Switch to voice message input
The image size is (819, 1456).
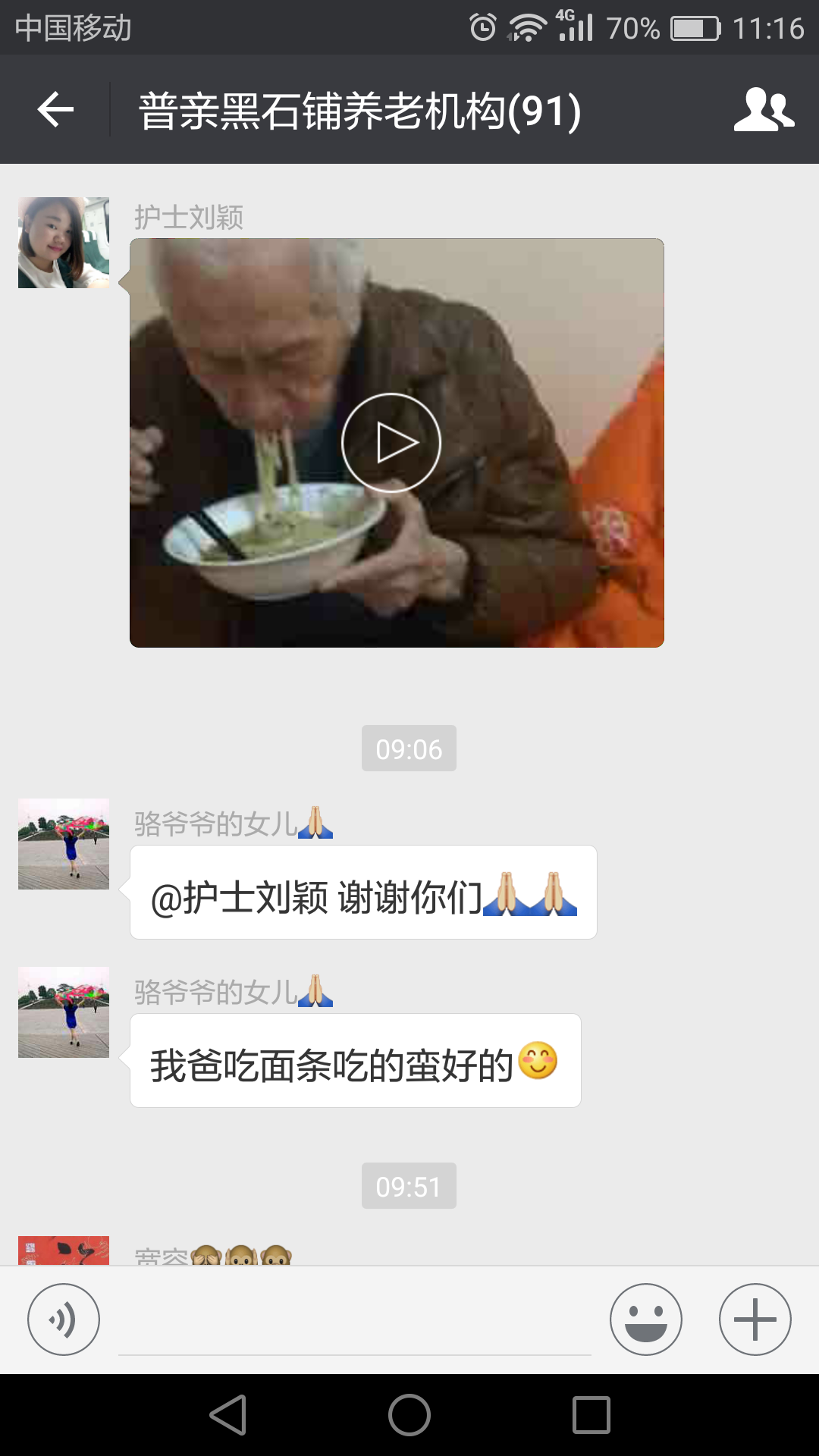64,1319
